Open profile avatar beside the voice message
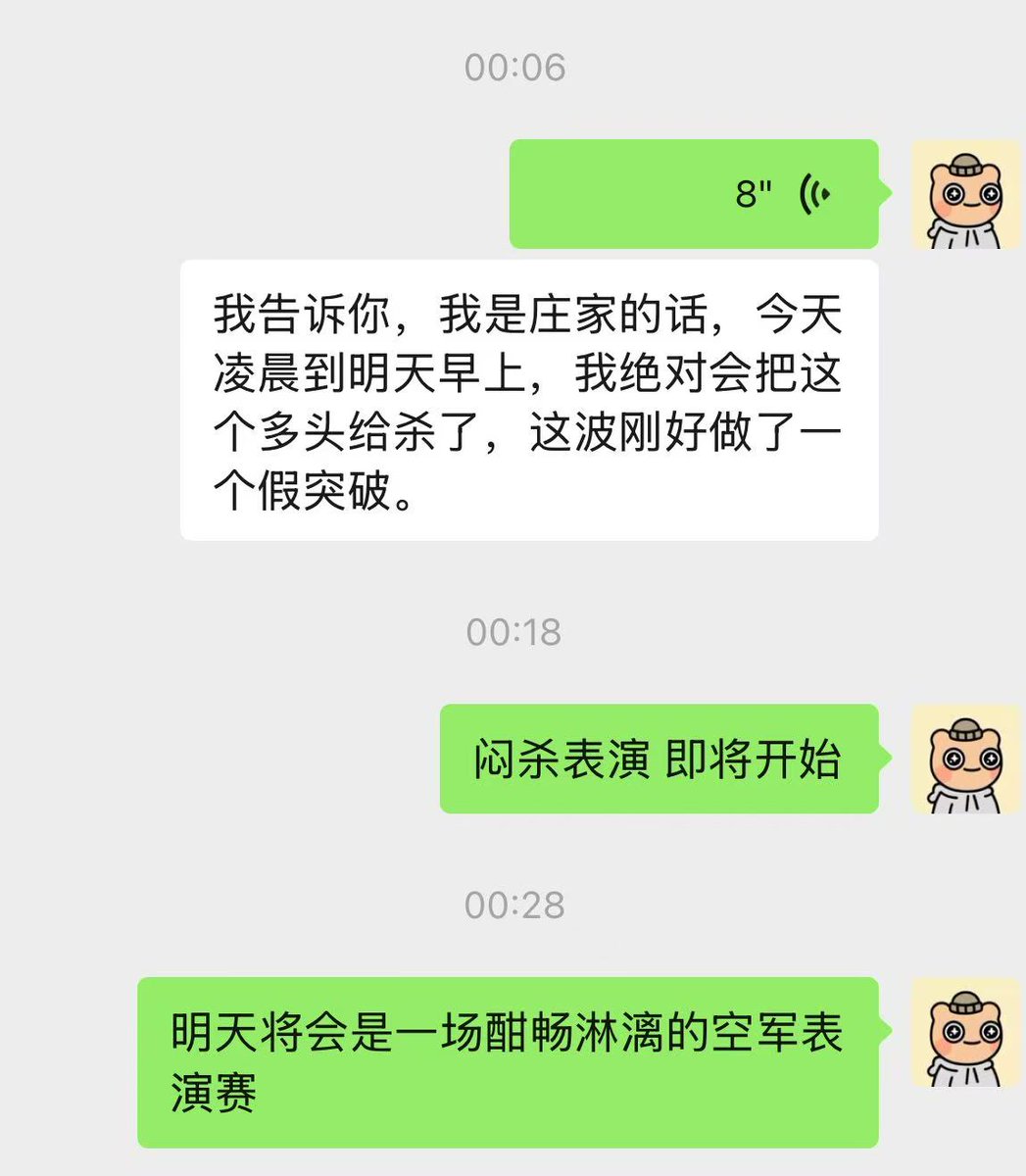The image size is (1026, 1176). [x=966, y=194]
